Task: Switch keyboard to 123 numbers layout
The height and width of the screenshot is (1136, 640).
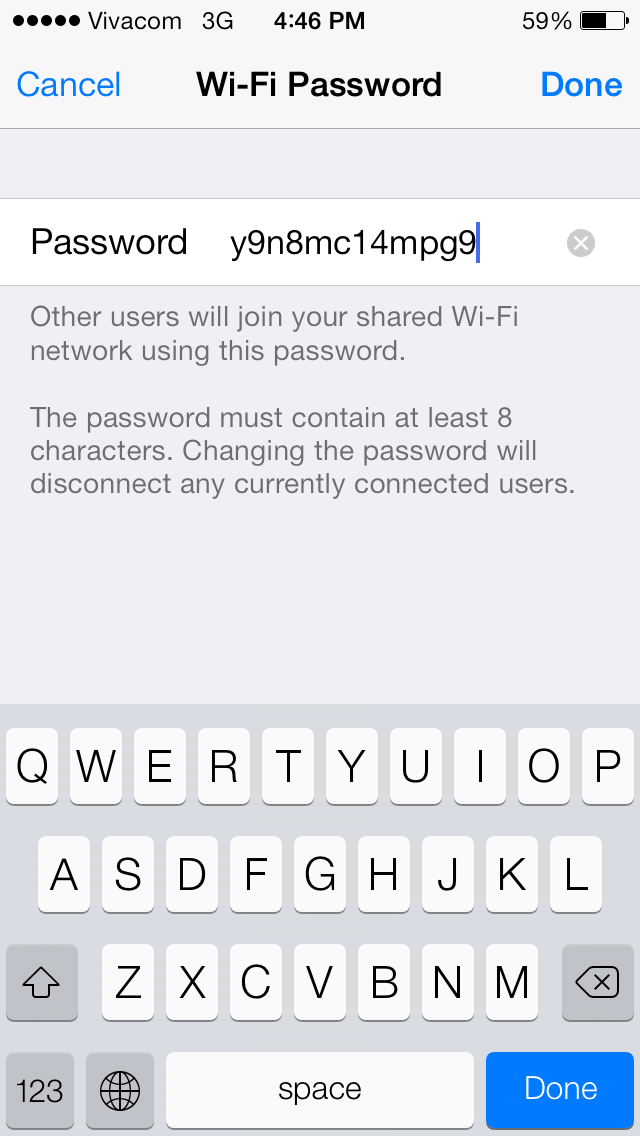Action: [40, 1089]
